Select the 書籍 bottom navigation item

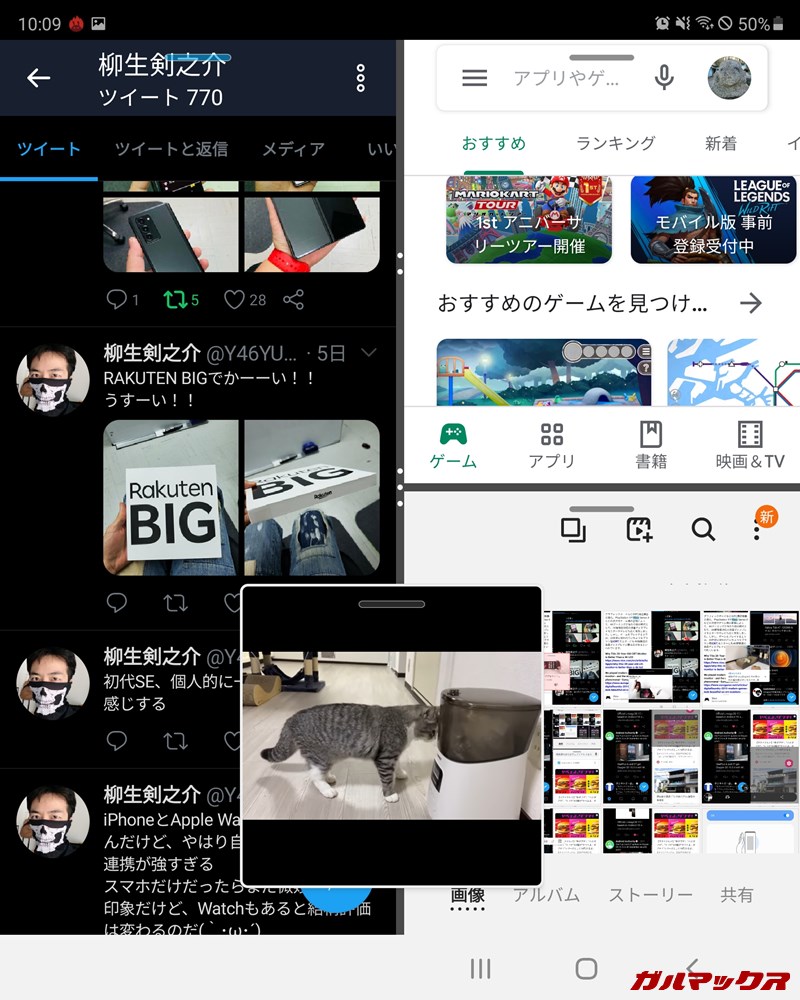pos(651,445)
